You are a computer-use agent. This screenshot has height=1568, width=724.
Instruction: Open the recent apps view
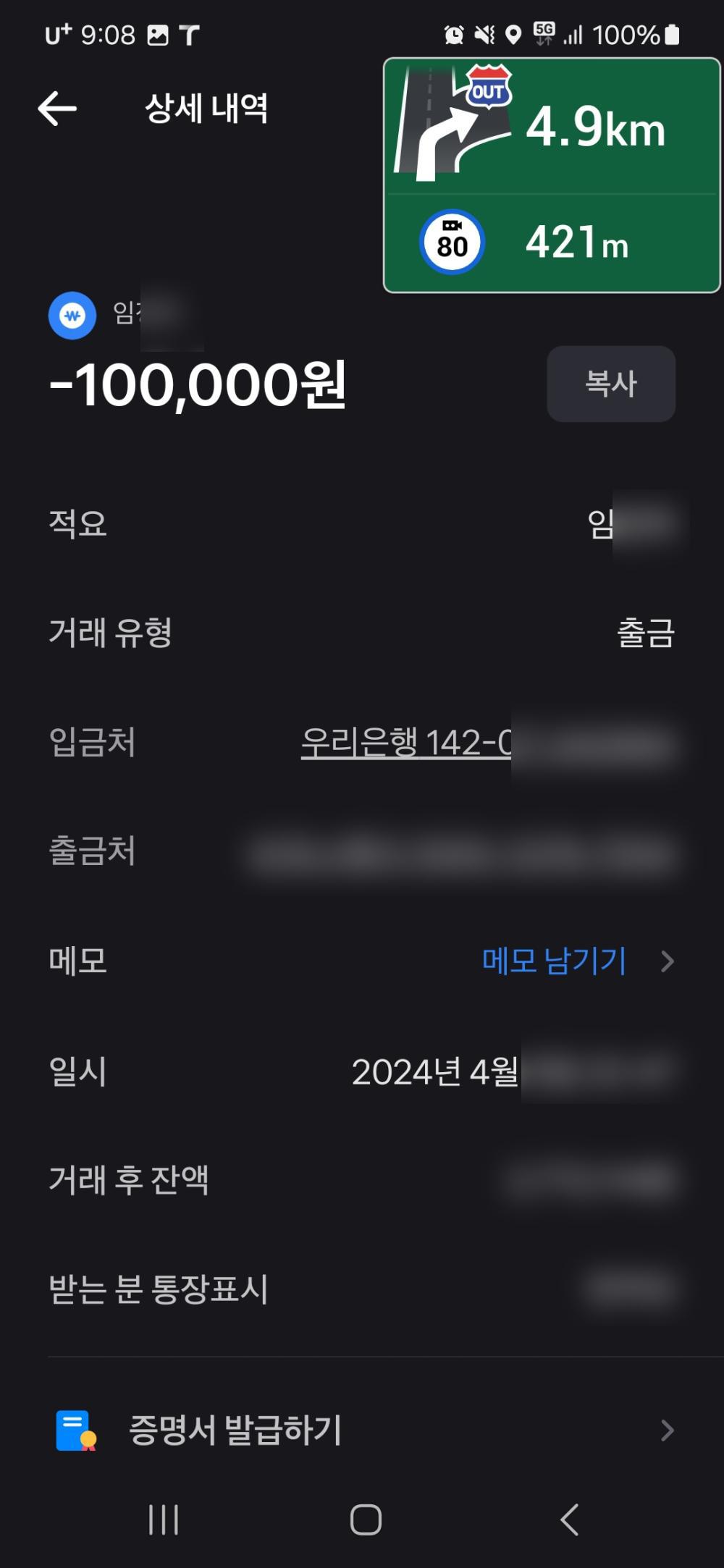164,1519
